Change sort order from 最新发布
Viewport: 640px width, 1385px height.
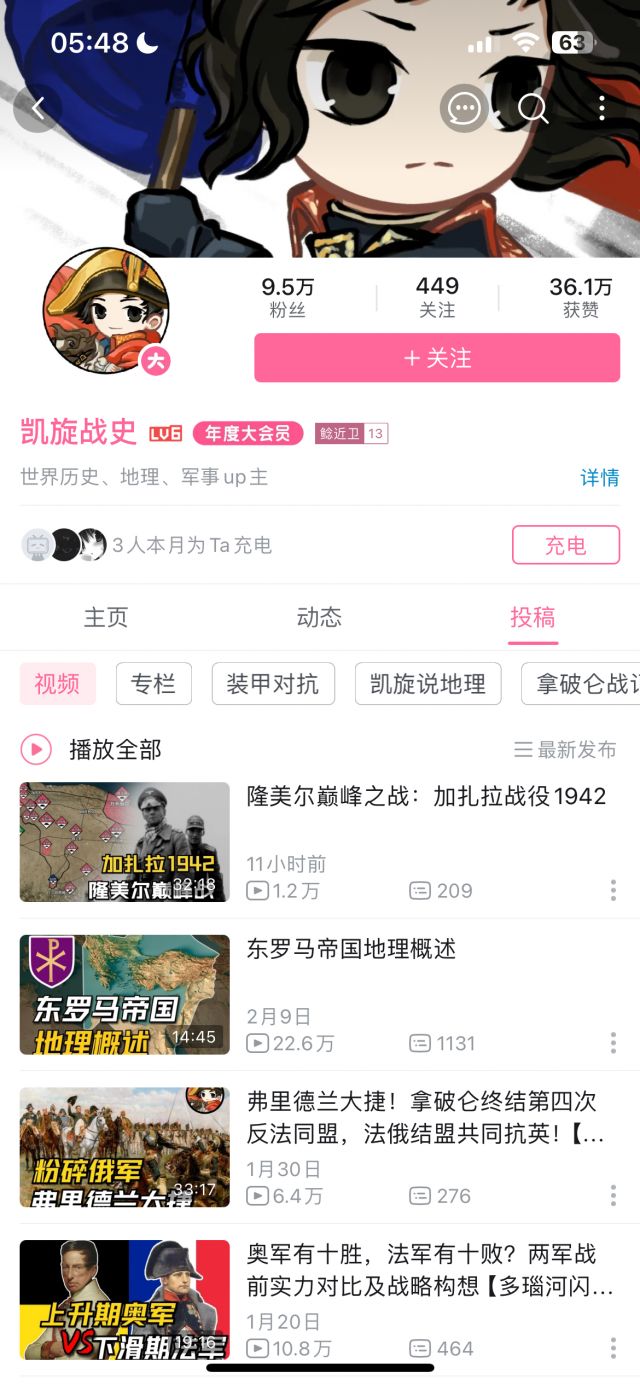pyautogui.click(x=565, y=749)
